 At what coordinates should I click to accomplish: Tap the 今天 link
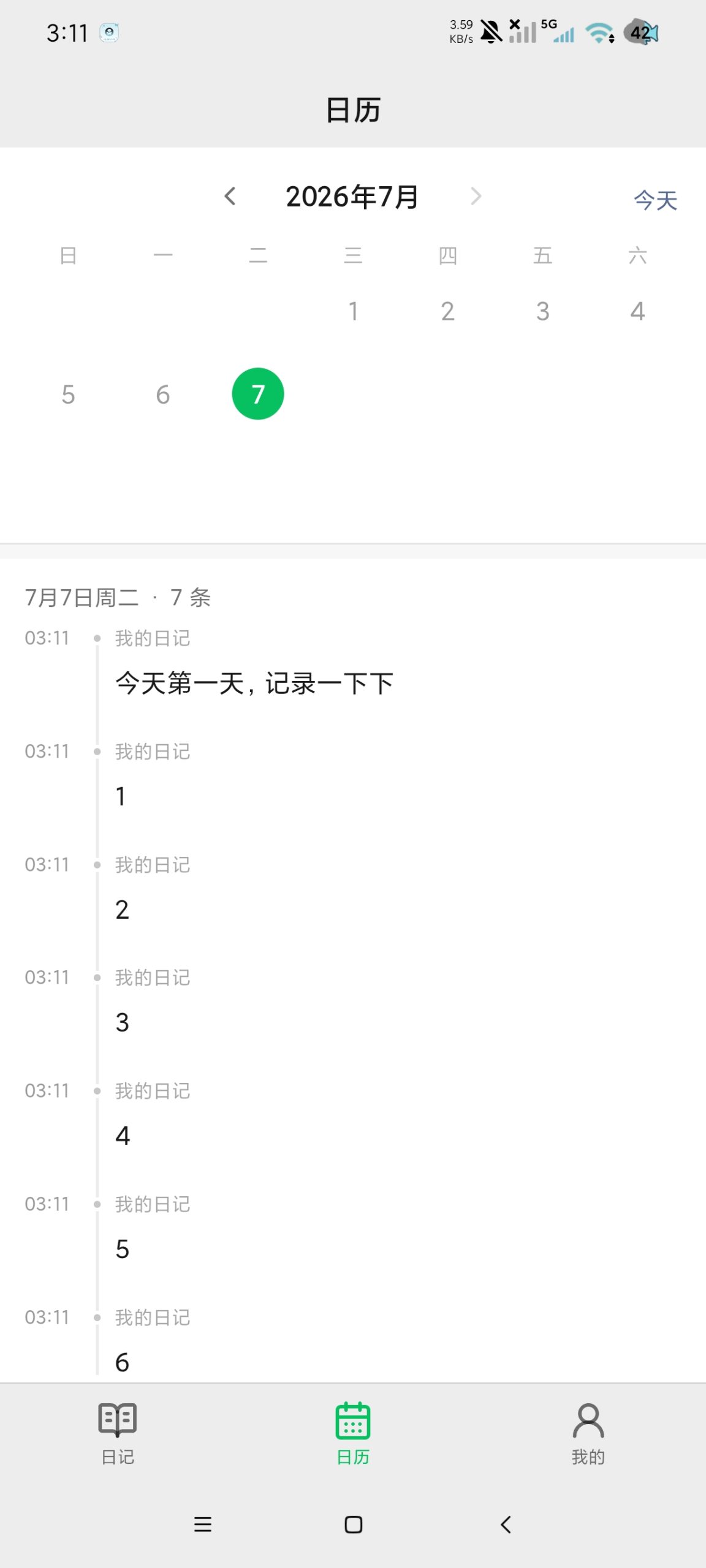pos(655,200)
